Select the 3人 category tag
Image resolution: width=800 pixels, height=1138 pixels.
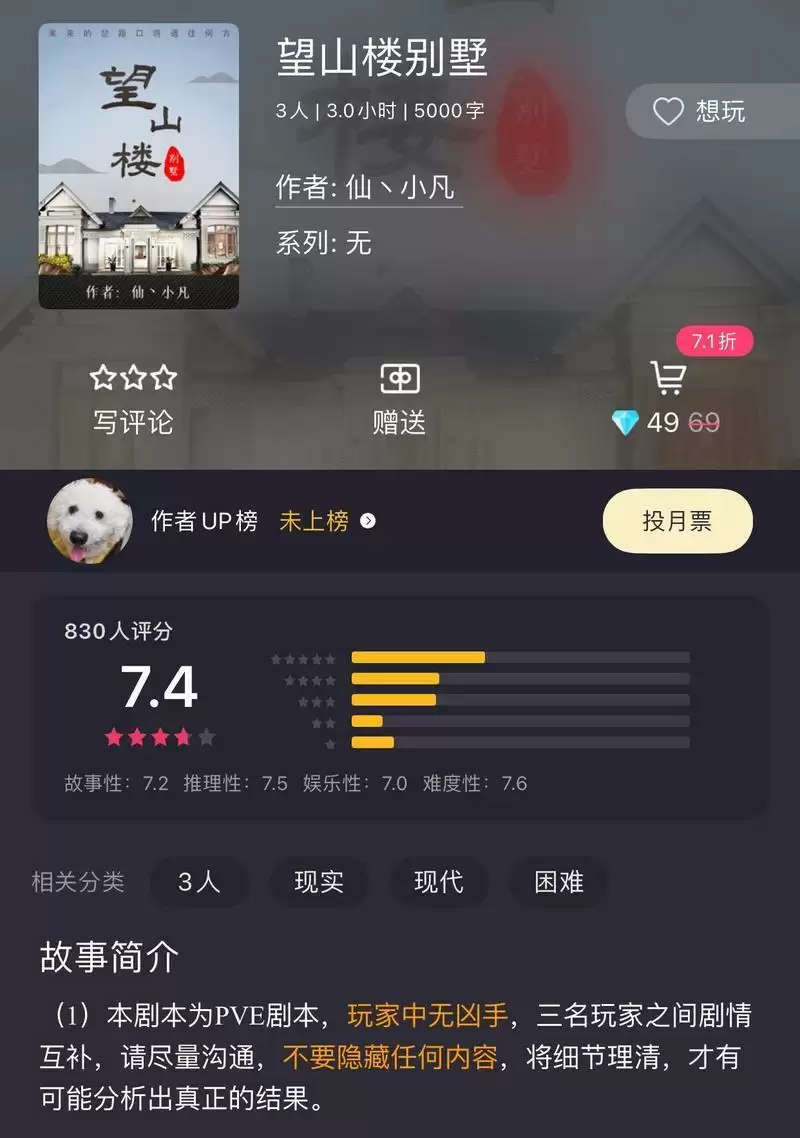(x=198, y=883)
